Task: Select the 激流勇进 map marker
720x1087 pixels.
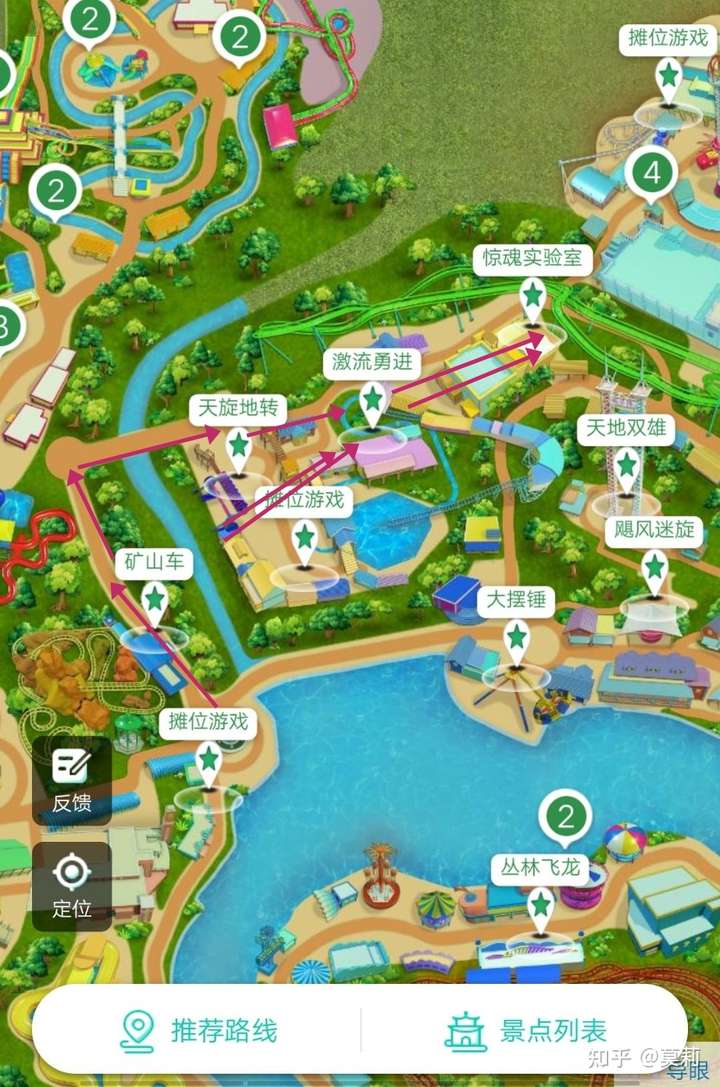Action: (373, 401)
